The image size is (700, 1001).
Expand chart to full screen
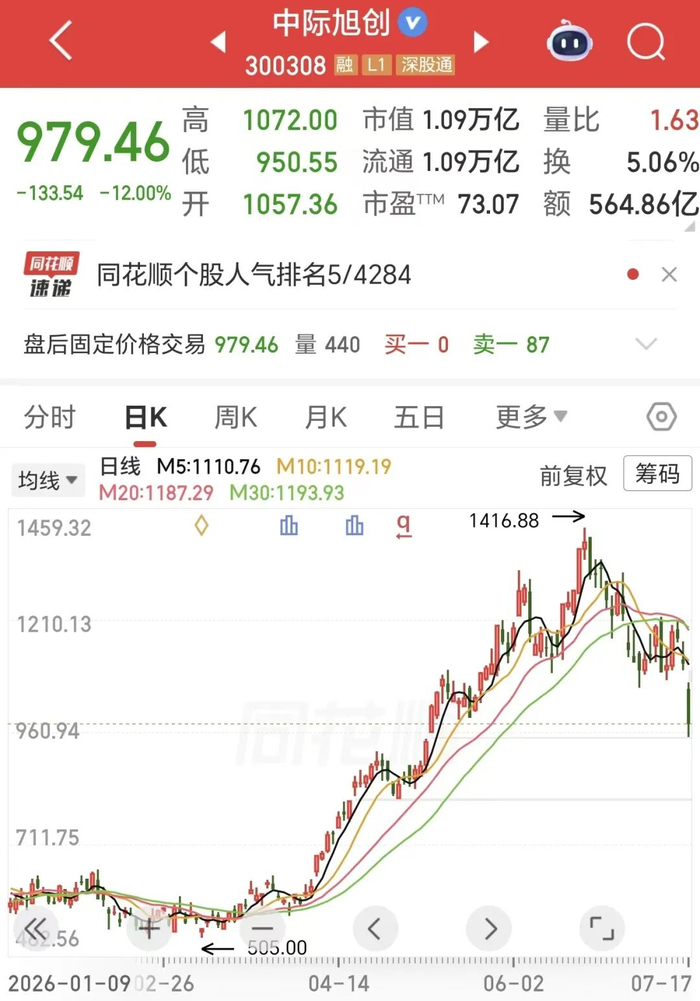(601, 928)
